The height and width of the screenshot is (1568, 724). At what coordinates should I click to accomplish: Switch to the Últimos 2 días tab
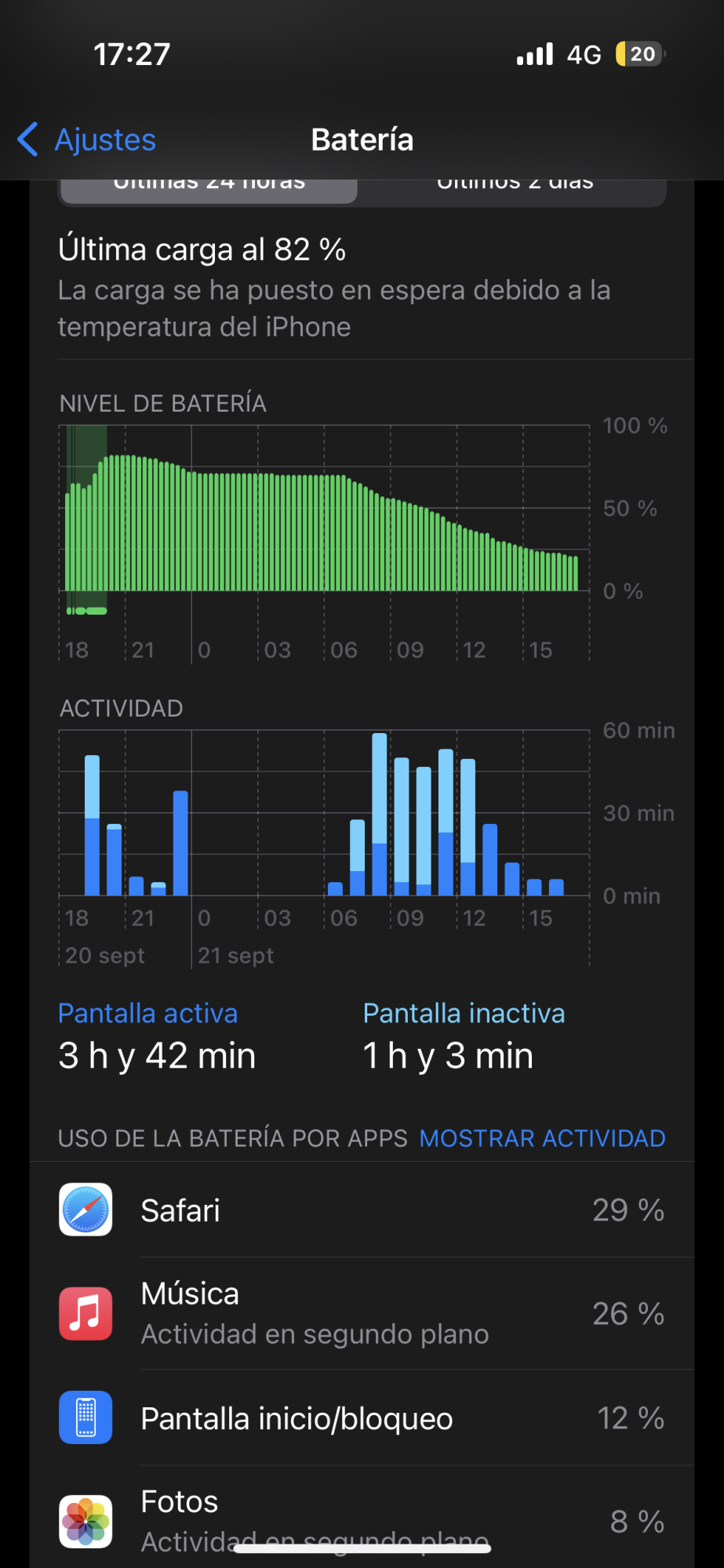[514, 188]
